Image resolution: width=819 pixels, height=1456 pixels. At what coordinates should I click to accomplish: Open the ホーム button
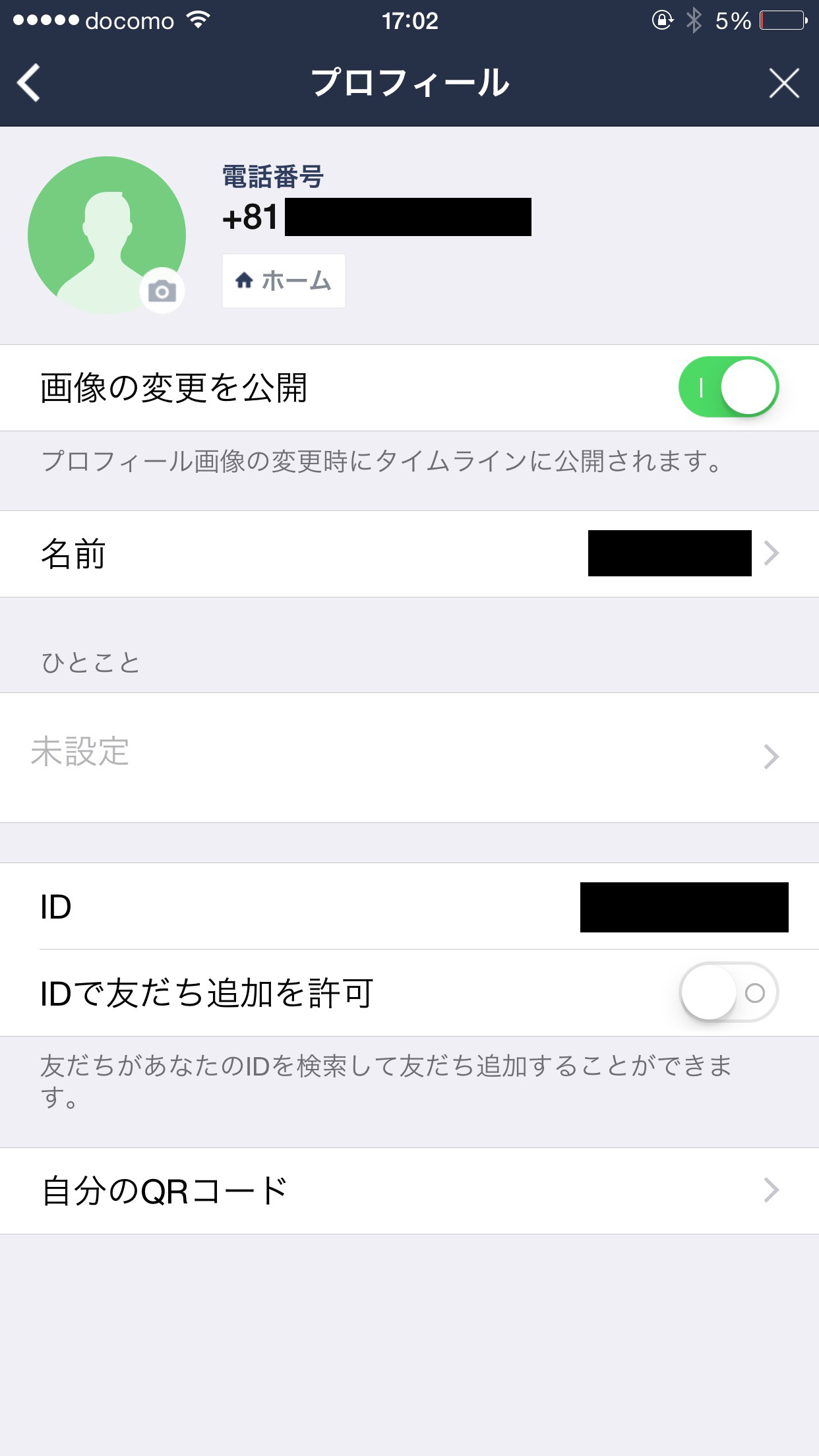pos(284,281)
